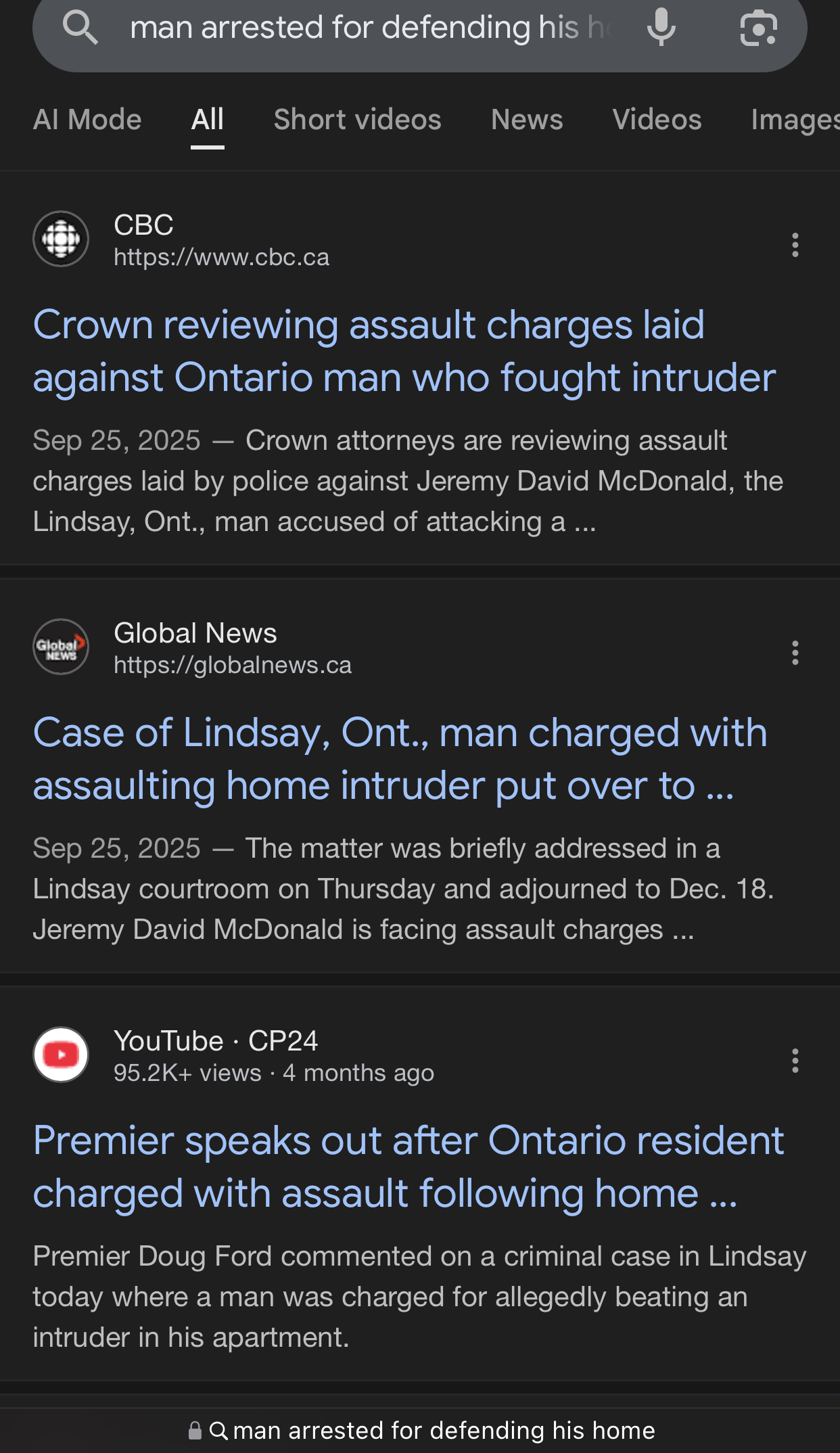Switch to AI Mode tab

click(x=87, y=120)
